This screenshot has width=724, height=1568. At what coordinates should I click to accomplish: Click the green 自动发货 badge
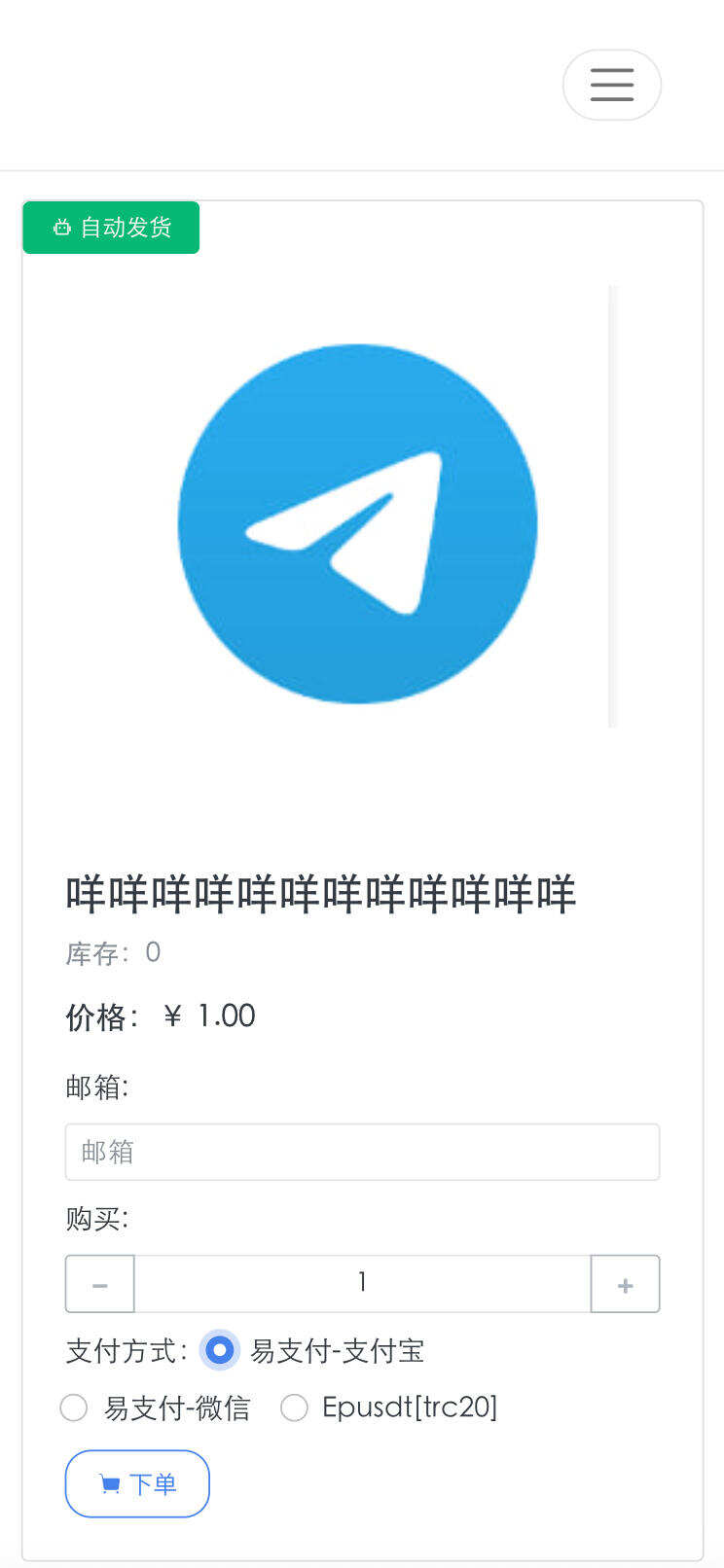click(x=111, y=227)
